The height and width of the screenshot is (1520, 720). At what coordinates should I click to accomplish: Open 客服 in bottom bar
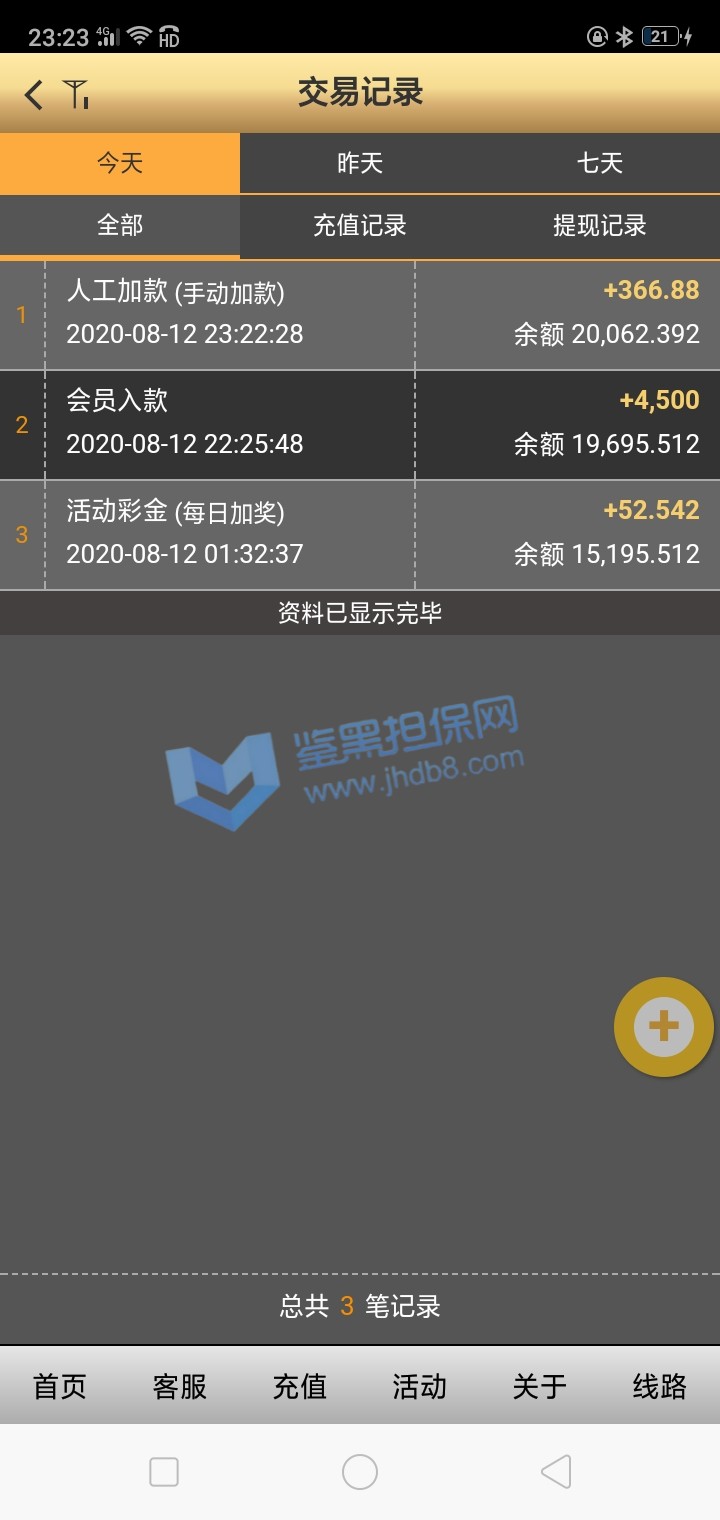pyautogui.click(x=180, y=1386)
